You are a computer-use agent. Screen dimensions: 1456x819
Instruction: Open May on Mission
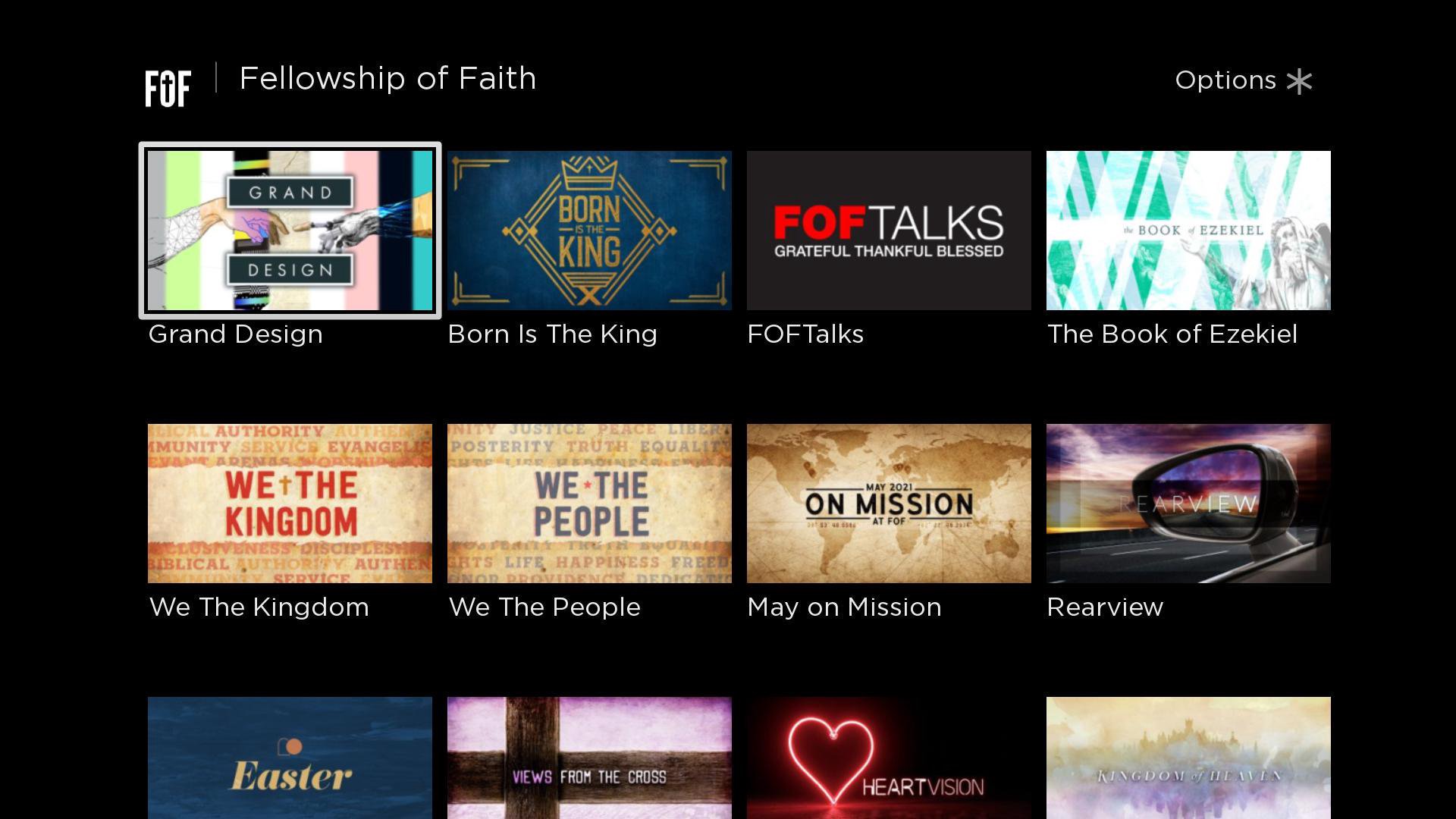coord(889,504)
